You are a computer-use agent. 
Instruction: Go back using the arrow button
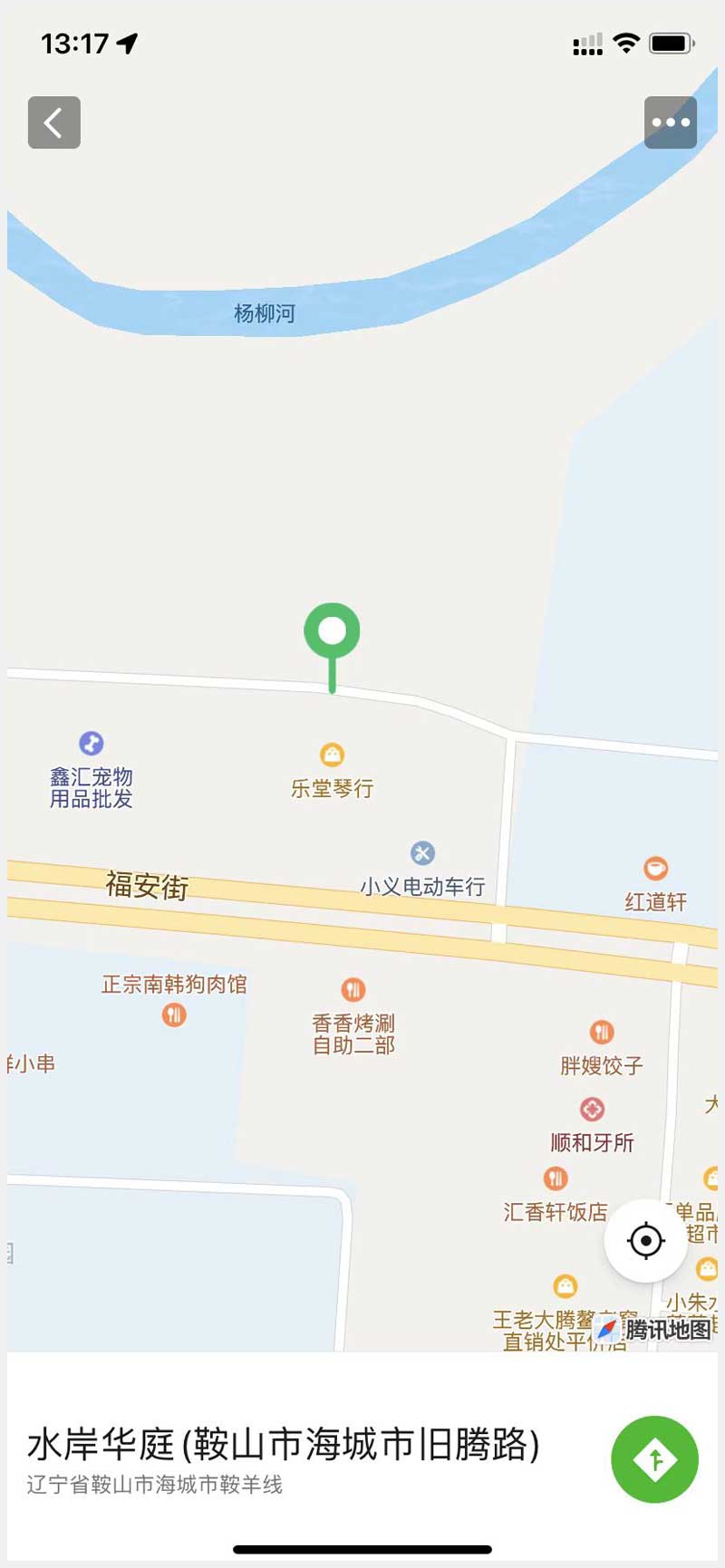coord(53,122)
